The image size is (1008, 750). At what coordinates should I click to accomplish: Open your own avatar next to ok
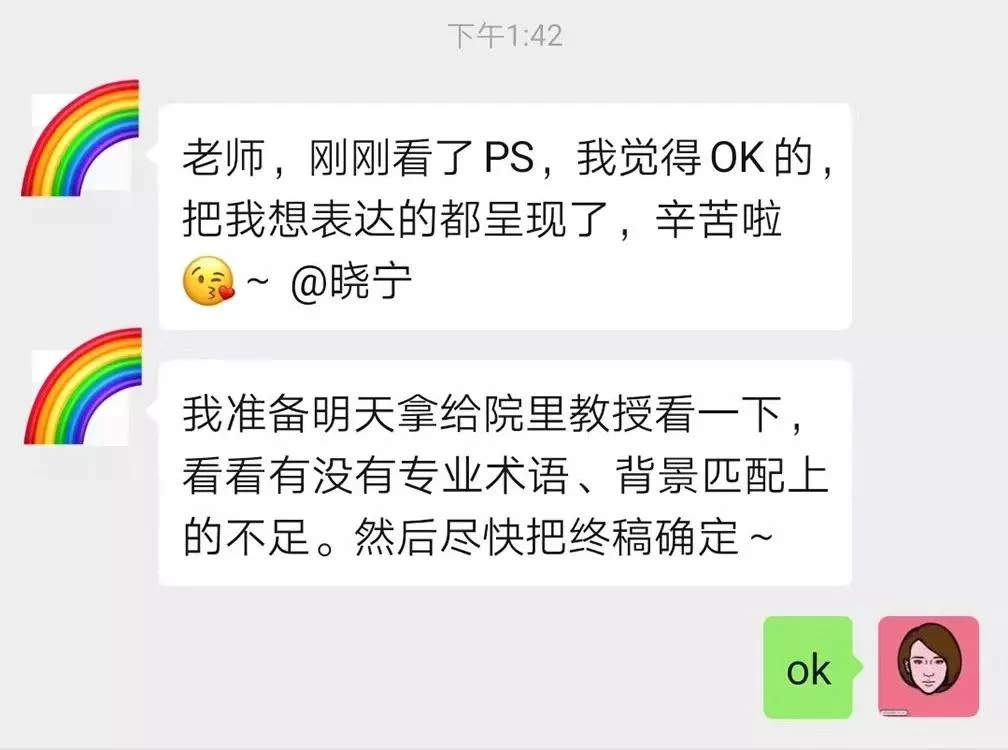(928, 667)
